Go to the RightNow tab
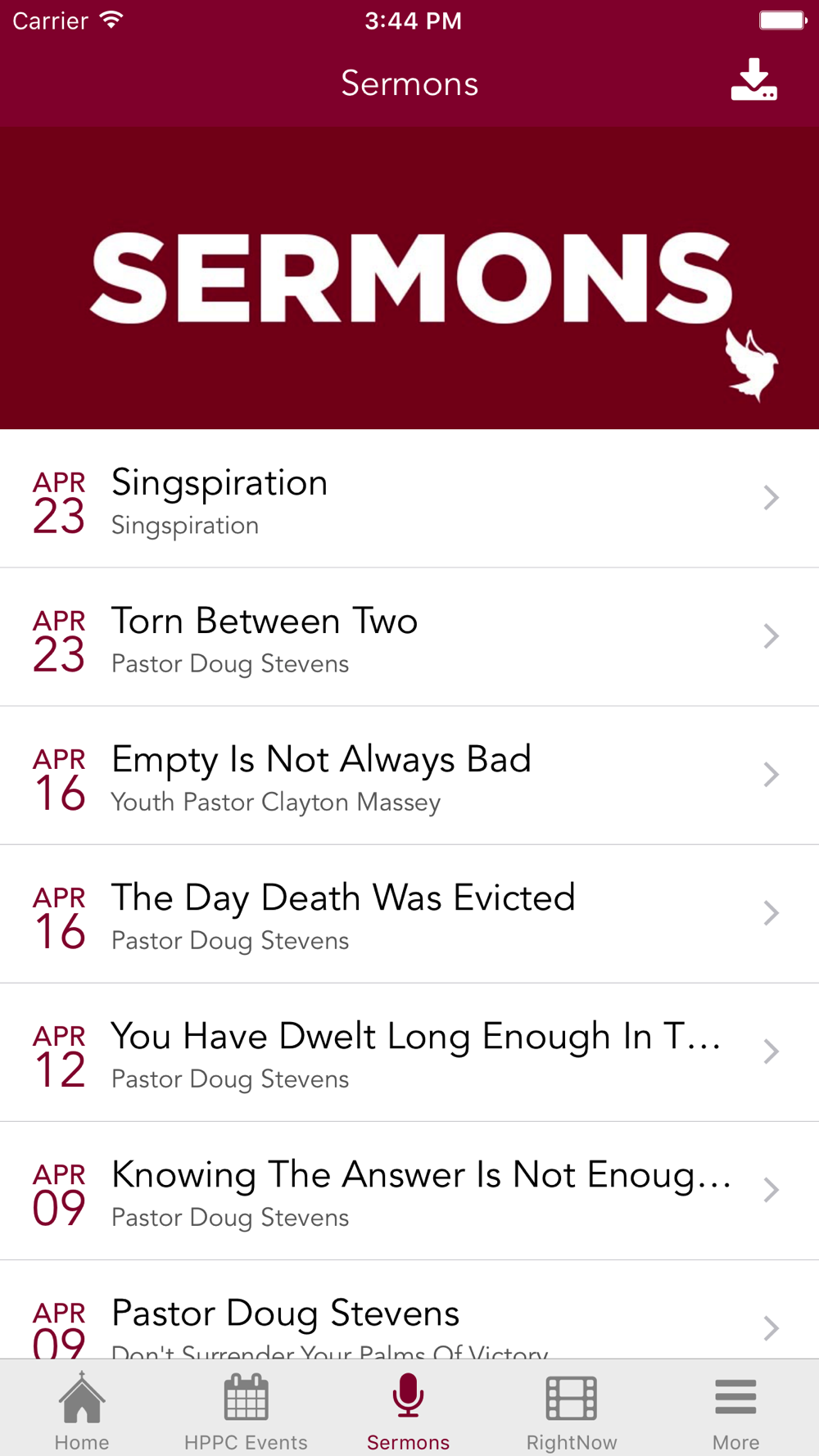 [x=572, y=1410]
